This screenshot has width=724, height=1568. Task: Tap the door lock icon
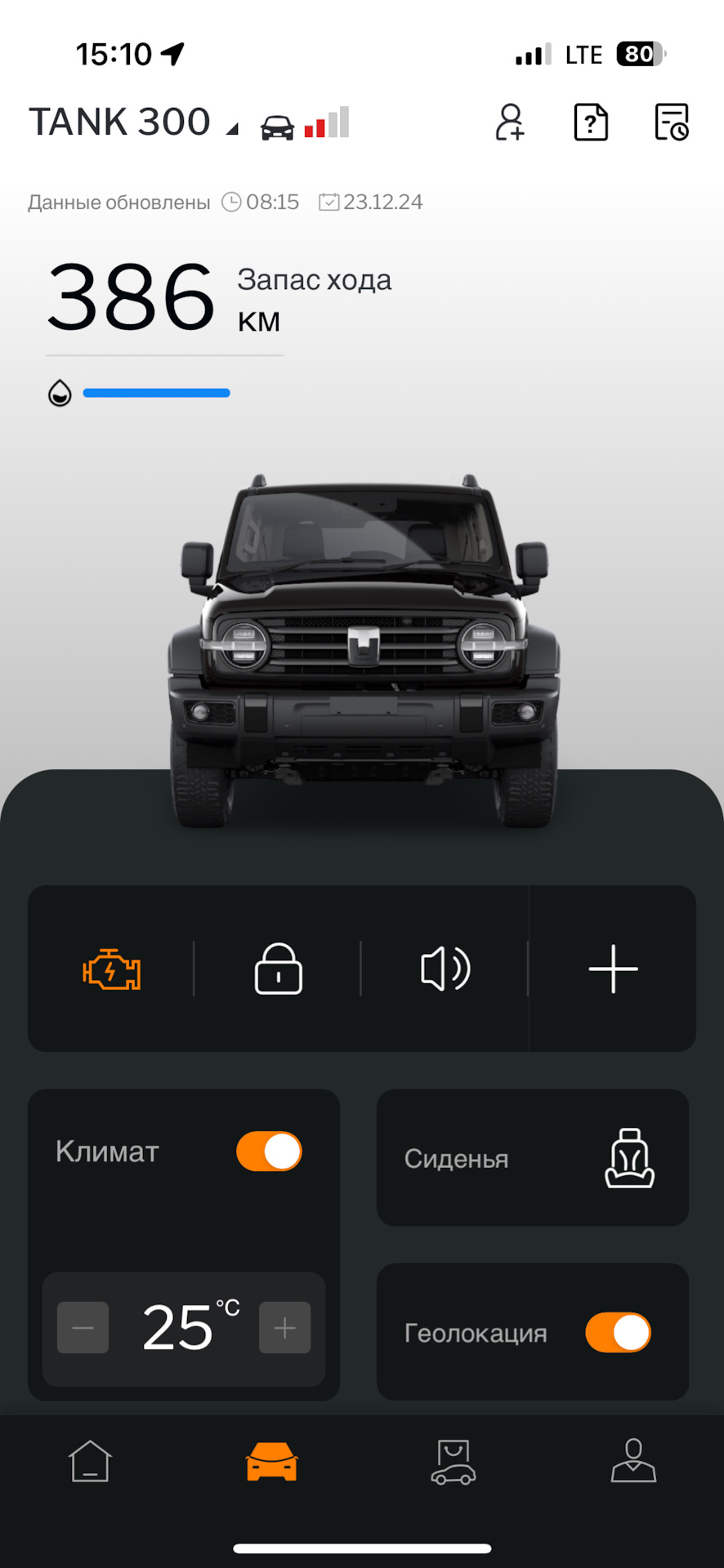point(279,969)
